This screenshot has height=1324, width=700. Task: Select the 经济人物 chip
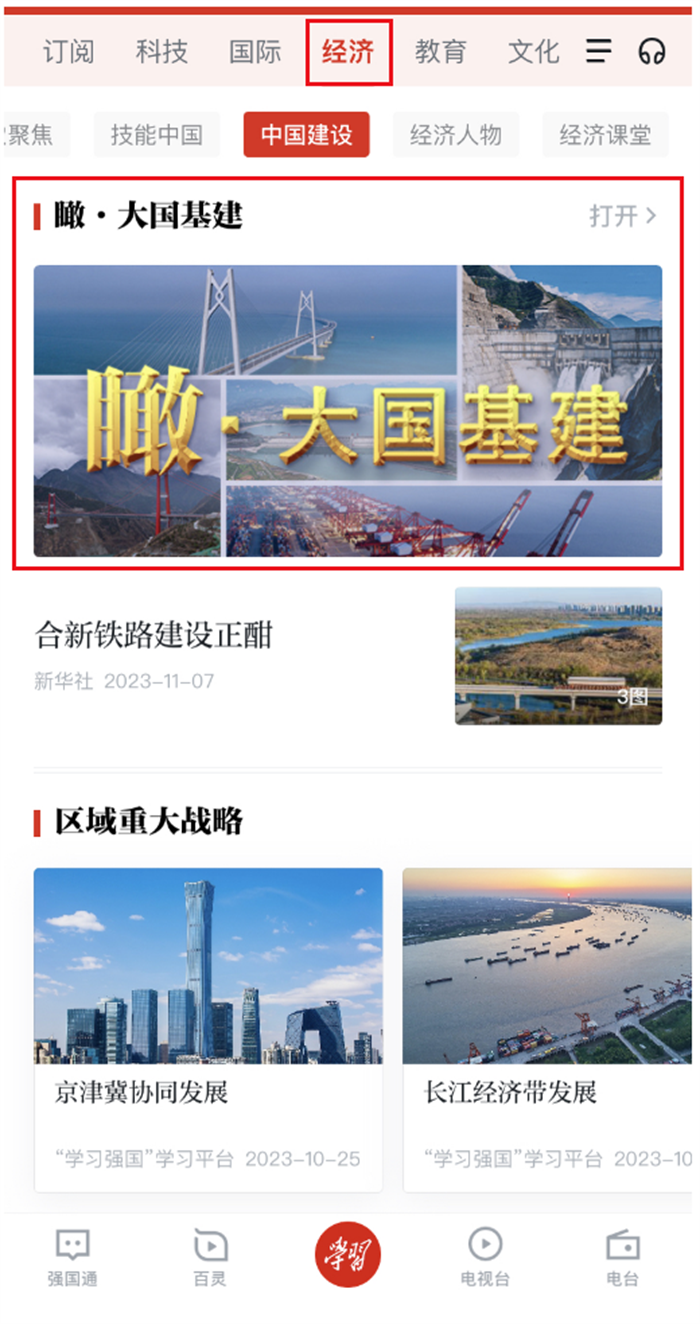tap(456, 135)
